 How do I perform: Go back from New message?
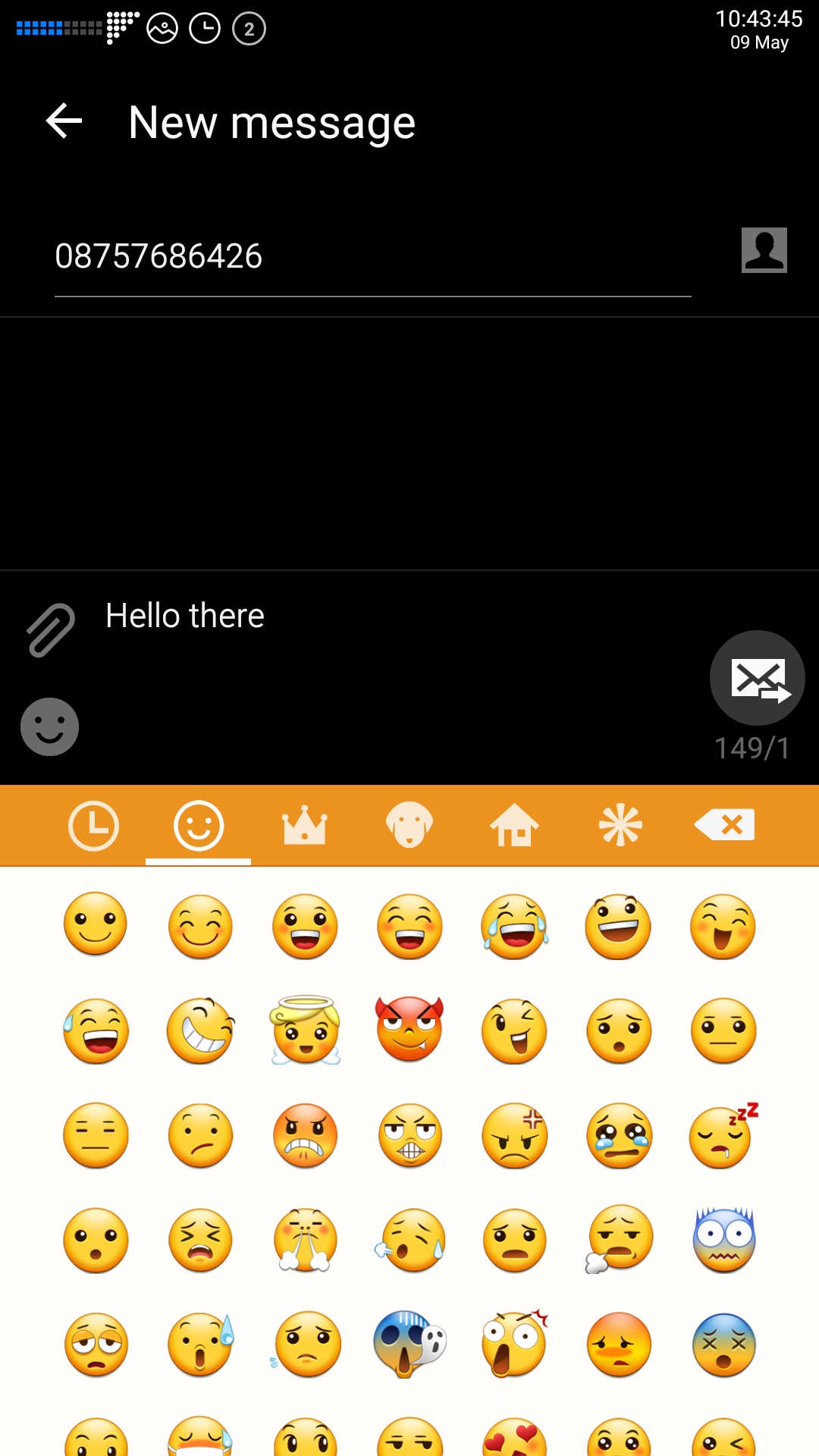coord(64,121)
